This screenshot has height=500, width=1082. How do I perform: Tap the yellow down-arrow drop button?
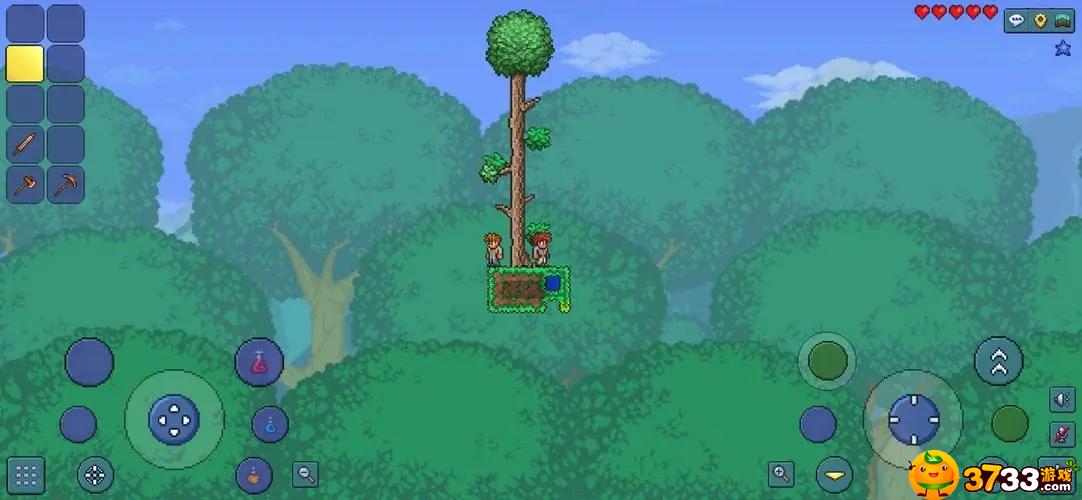pos(834,475)
